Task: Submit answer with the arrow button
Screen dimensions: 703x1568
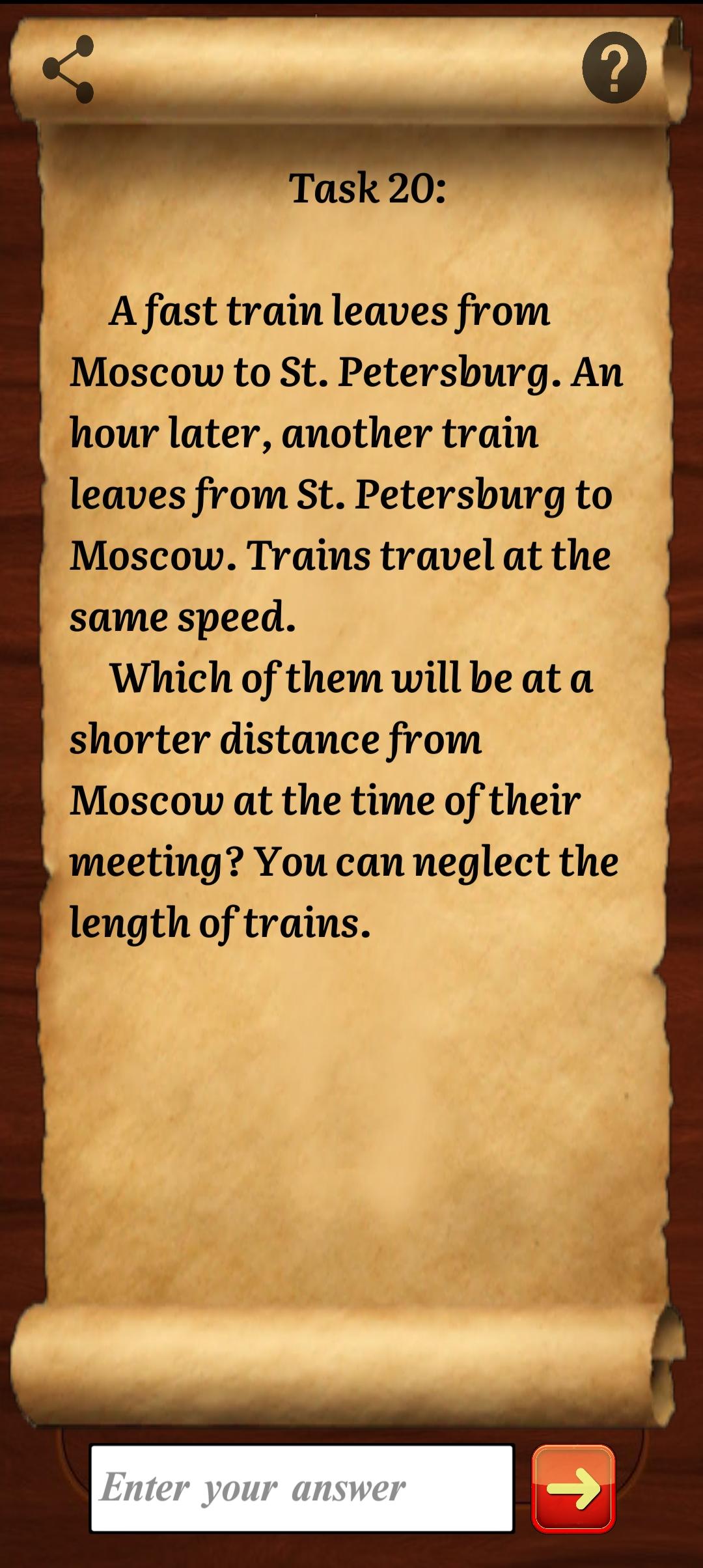Action: (x=573, y=1488)
